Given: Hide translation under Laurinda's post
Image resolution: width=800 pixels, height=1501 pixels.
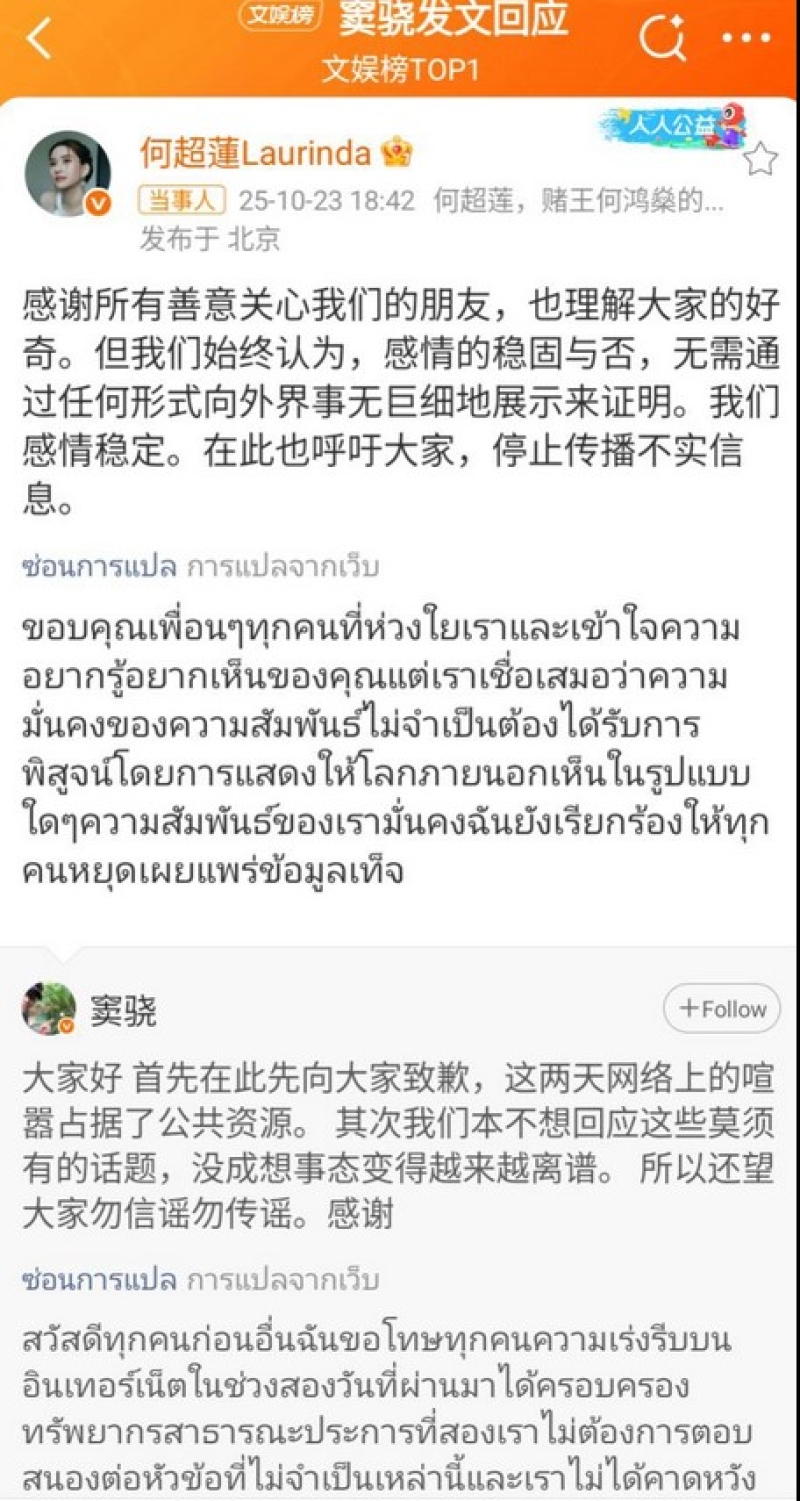Looking at the screenshot, I should pyautogui.click(x=98, y=568).
